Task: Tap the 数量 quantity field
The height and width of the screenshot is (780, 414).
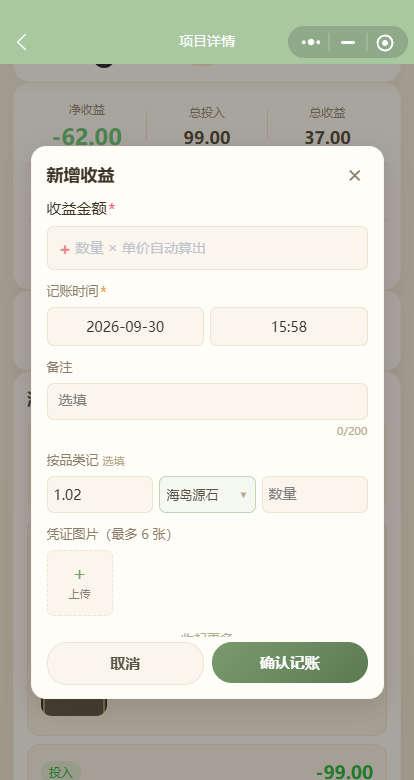Action: pos(315,494)
